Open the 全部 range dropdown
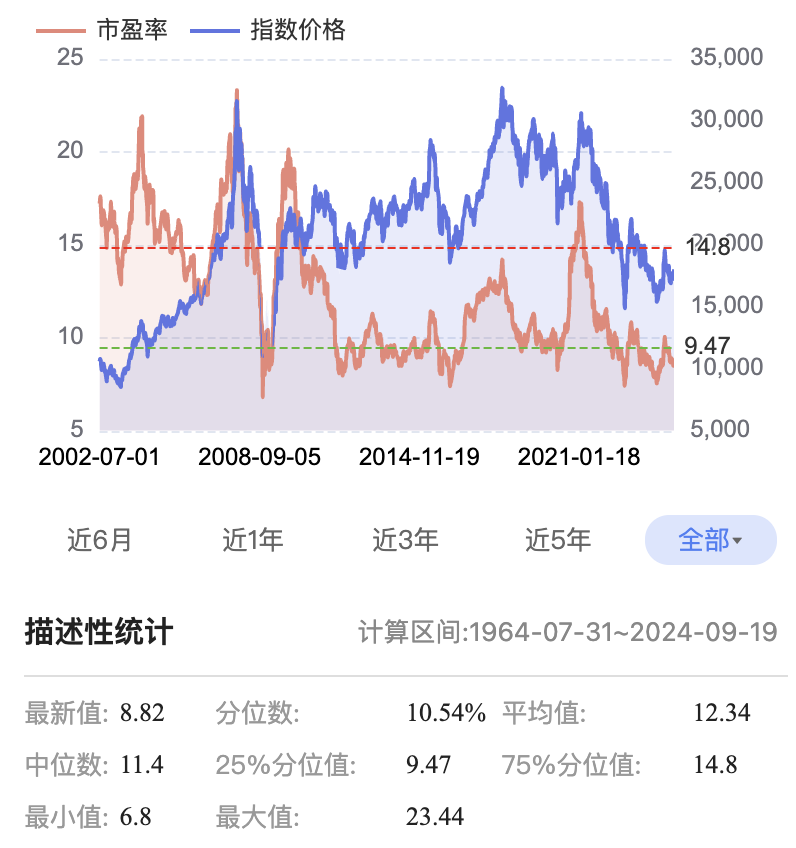The image size is (796, 848). point(710,539)
